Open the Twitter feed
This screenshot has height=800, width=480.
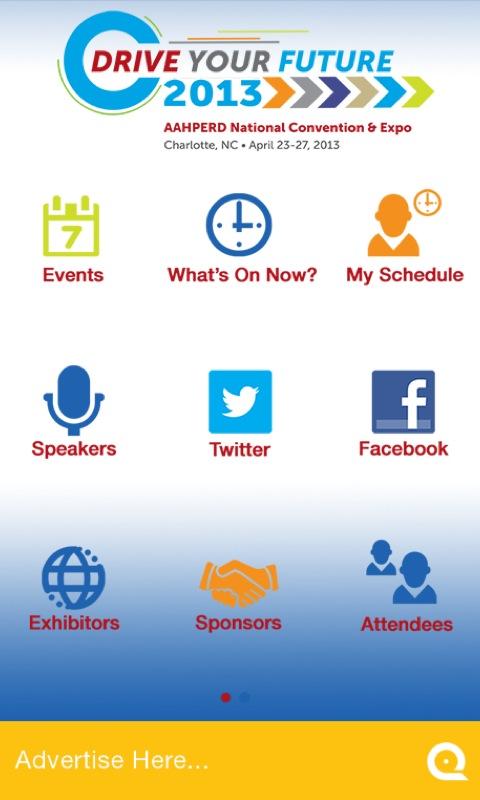240,414
